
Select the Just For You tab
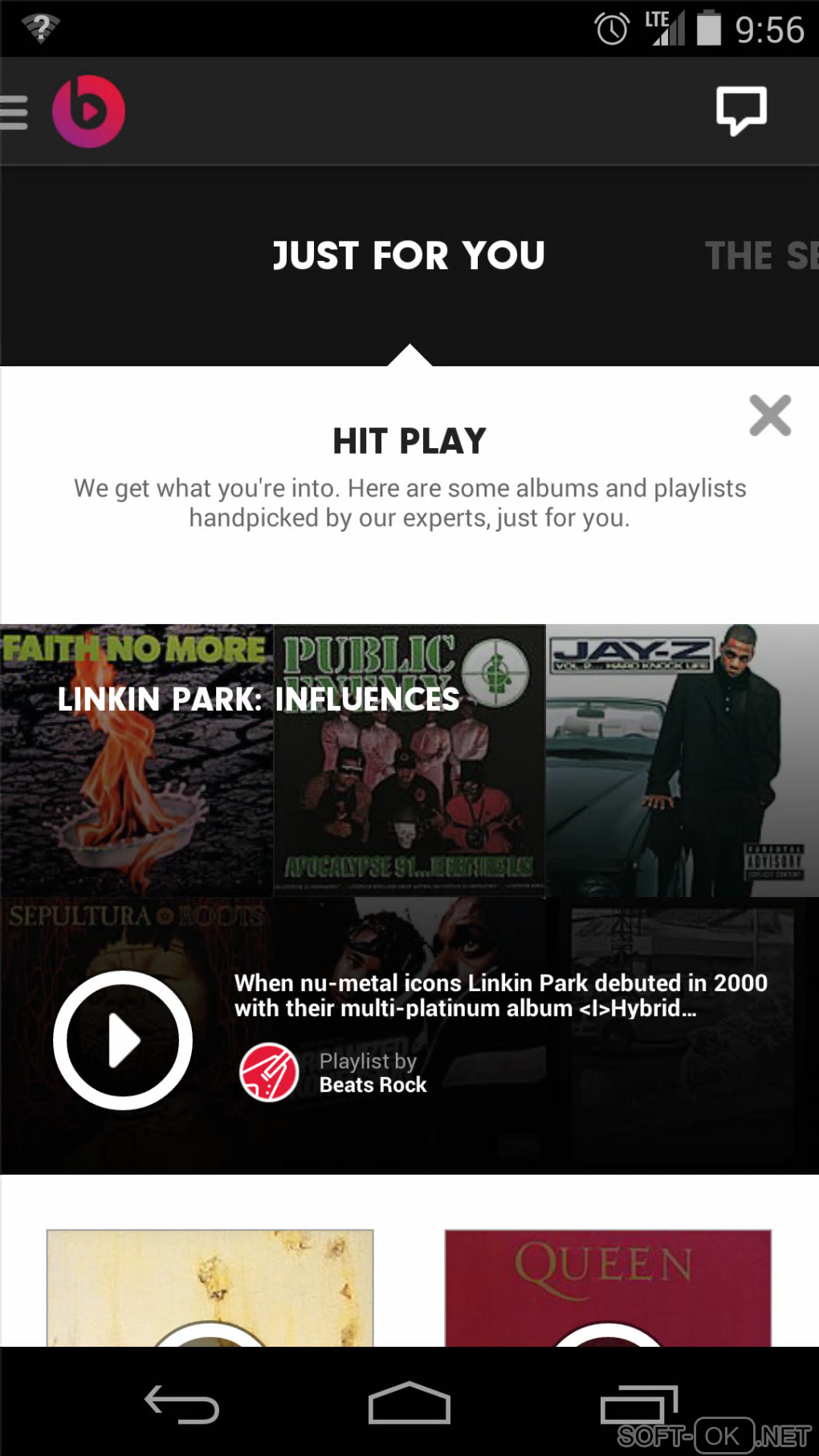409,256
